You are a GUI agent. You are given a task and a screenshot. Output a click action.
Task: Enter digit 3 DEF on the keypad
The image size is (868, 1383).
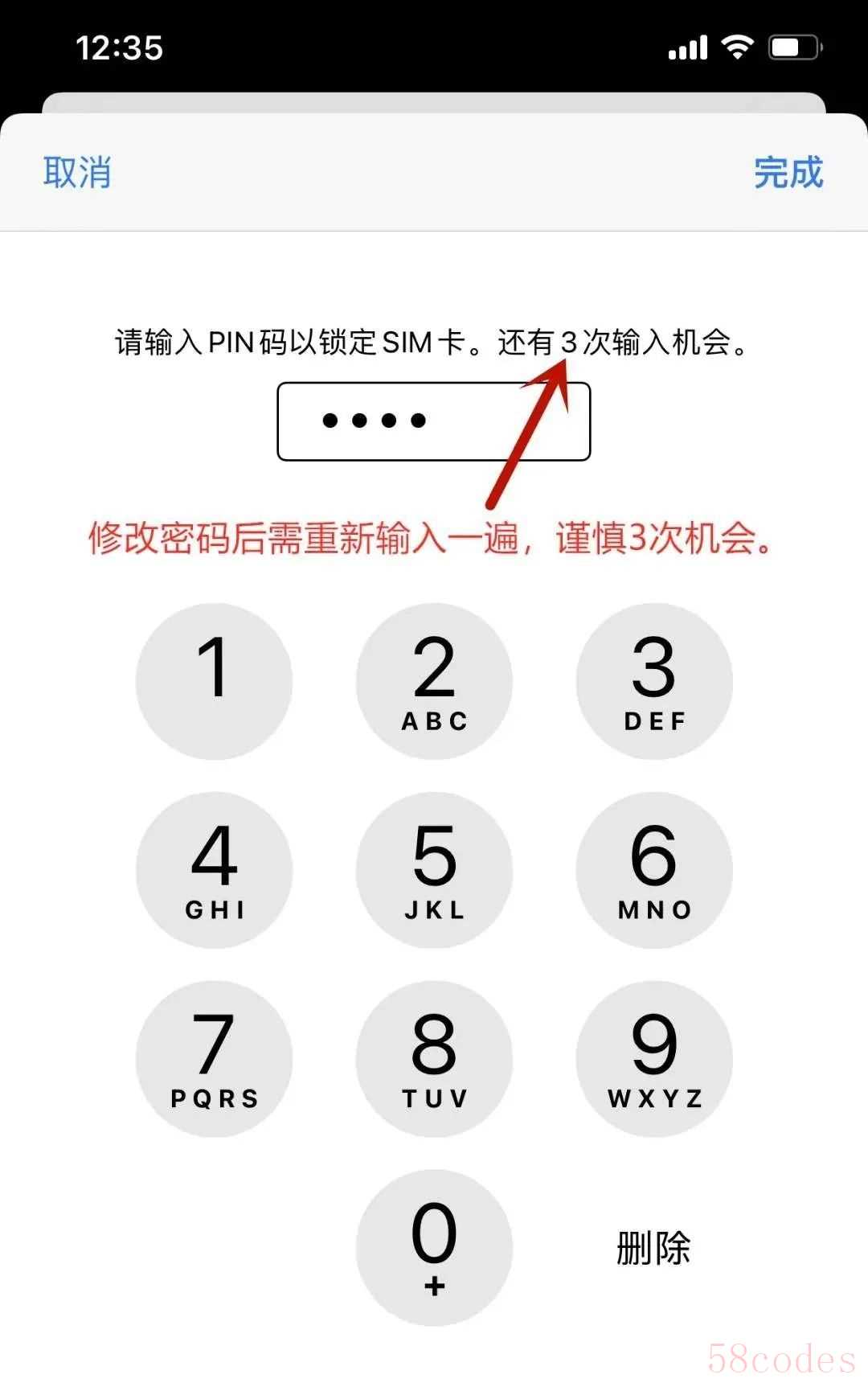(x=654, y=681)
